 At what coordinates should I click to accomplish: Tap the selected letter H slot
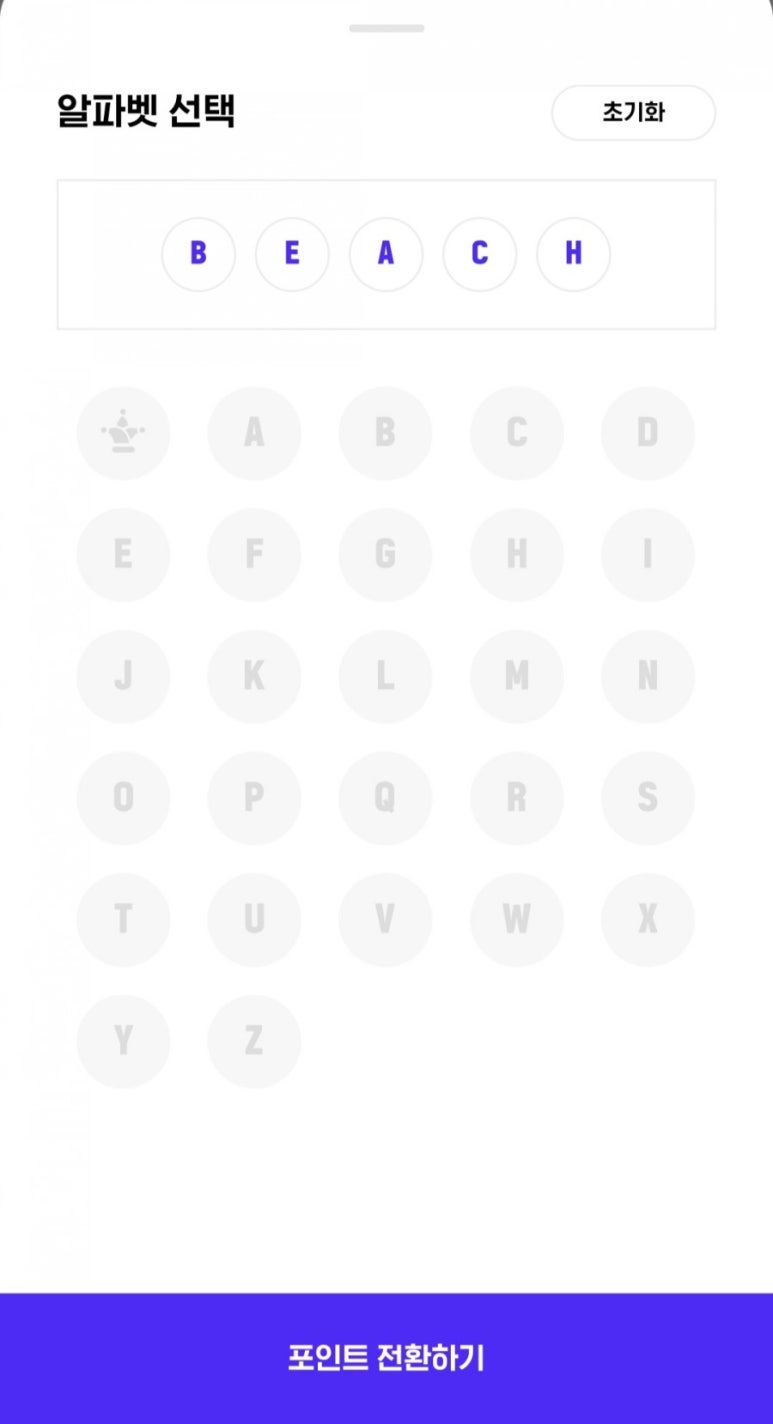(573, 254)
